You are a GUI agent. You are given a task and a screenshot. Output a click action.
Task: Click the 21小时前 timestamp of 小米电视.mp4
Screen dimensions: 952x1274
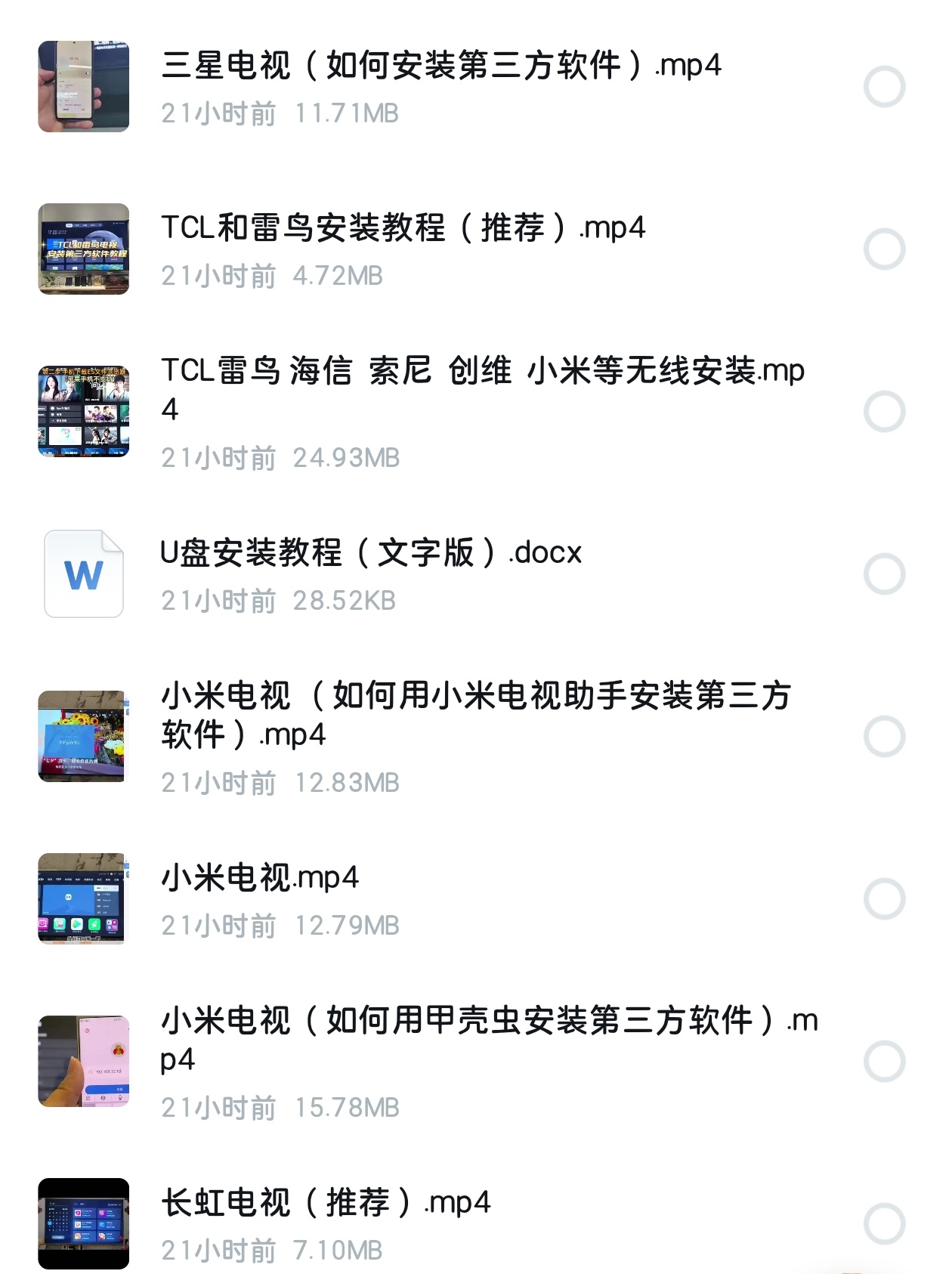coord(217,925)
